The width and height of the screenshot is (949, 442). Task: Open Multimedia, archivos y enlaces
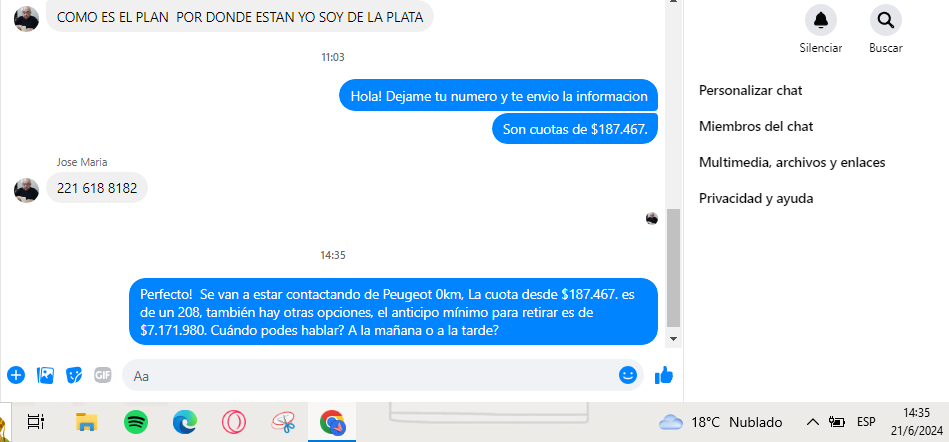[791, 163]
